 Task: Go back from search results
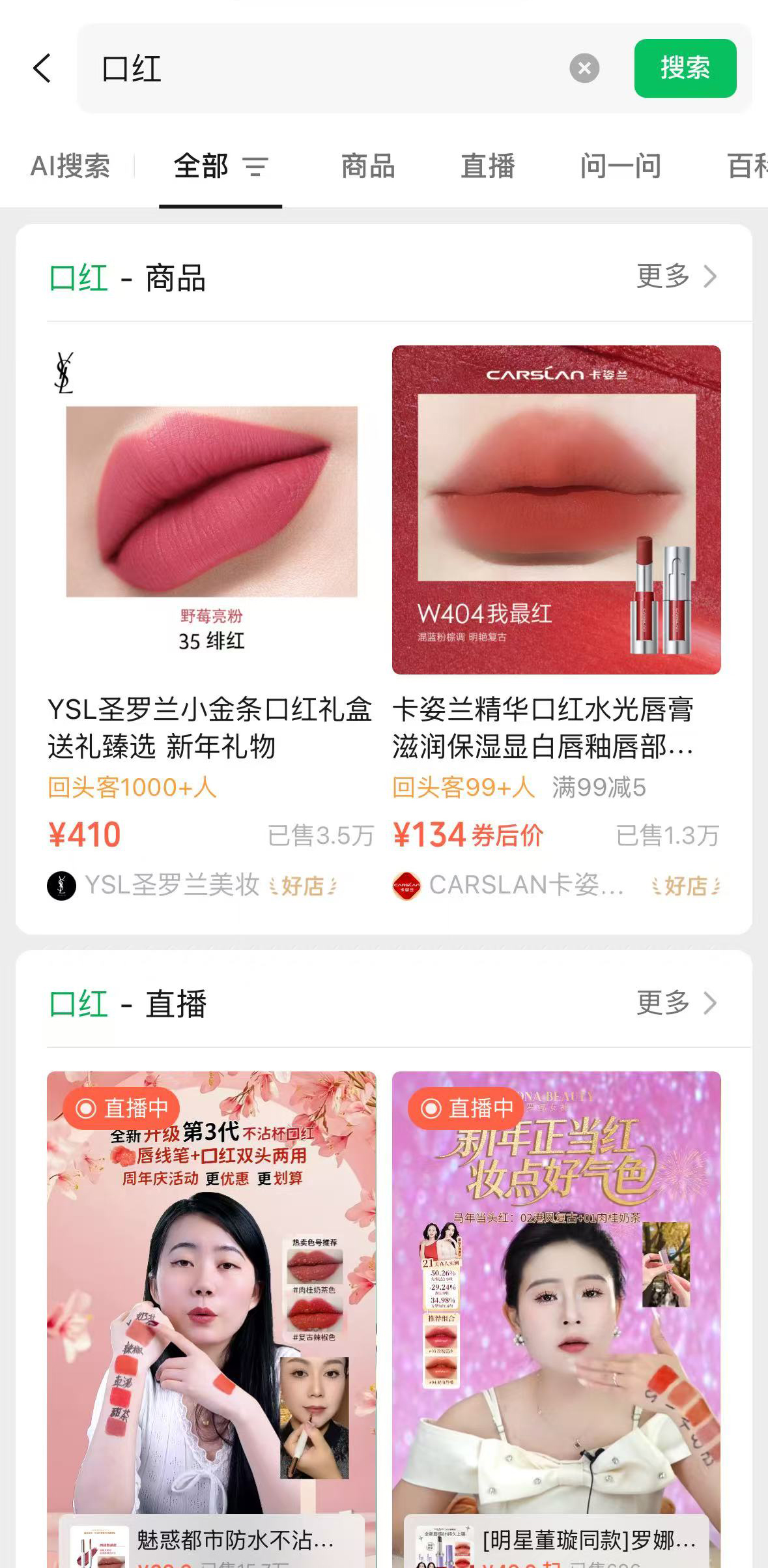point(42,68)
